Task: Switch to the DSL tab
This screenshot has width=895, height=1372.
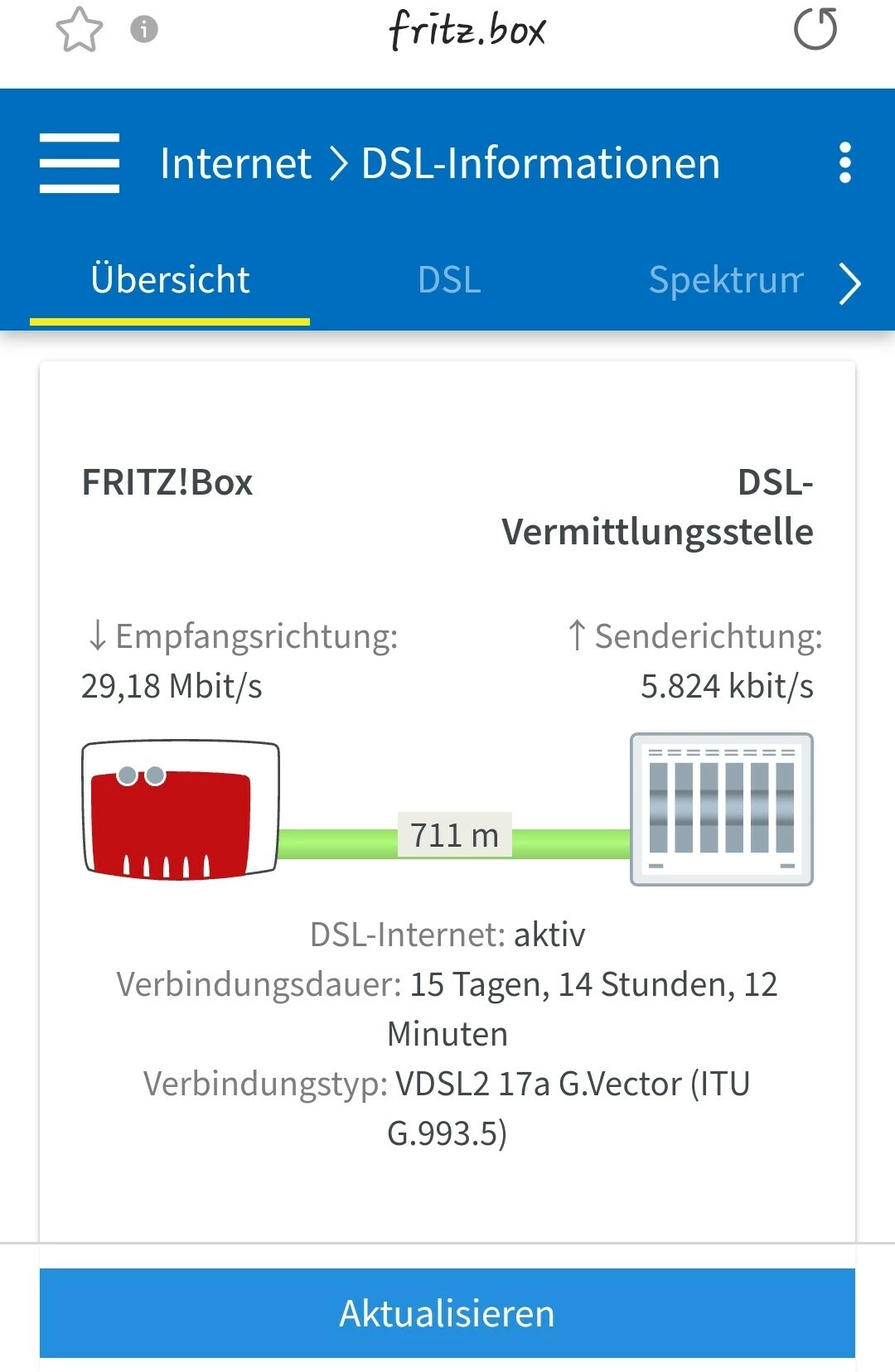Action: tap(449, 280)
